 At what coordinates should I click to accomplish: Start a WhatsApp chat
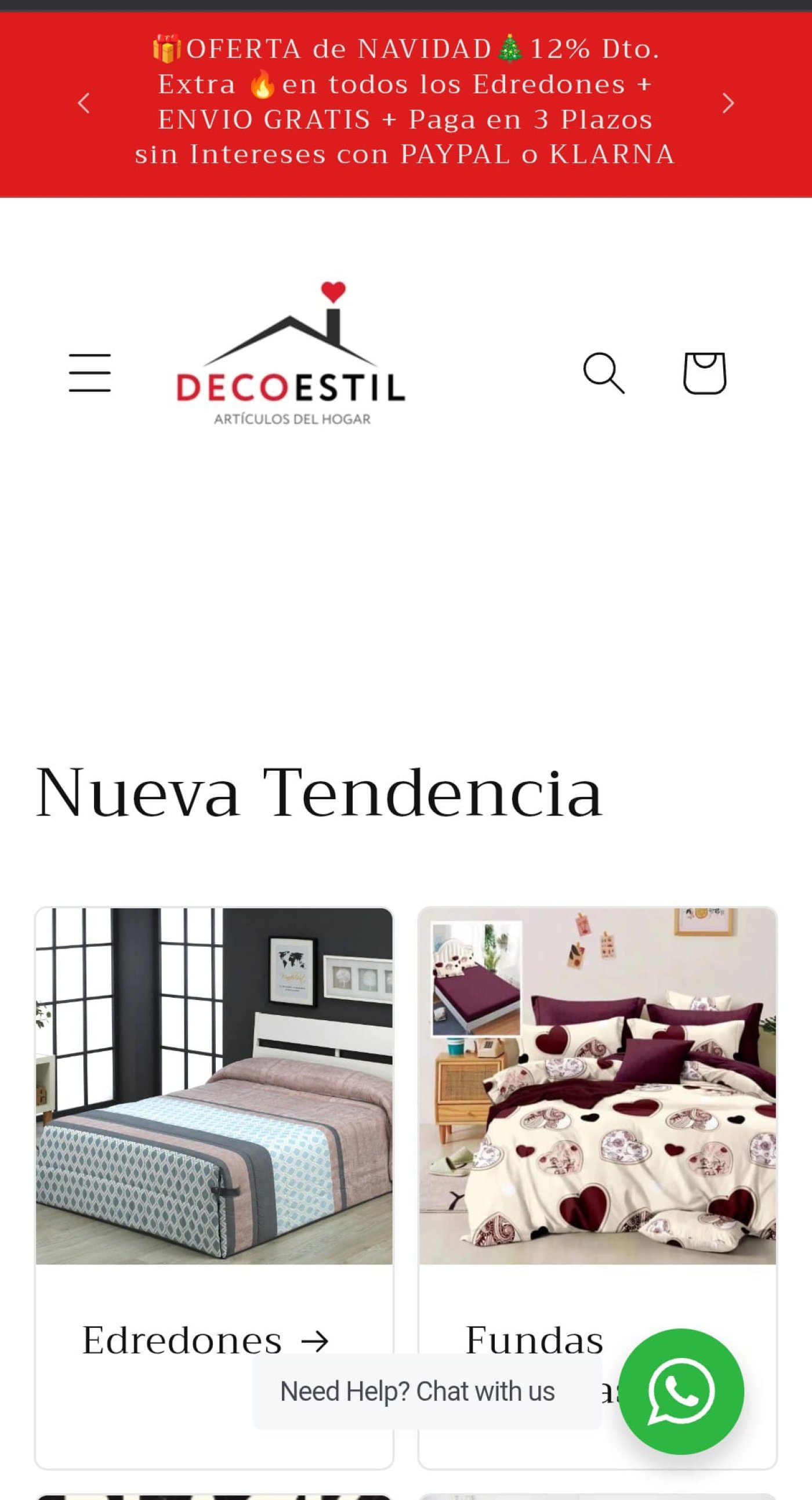[680, 1391]
